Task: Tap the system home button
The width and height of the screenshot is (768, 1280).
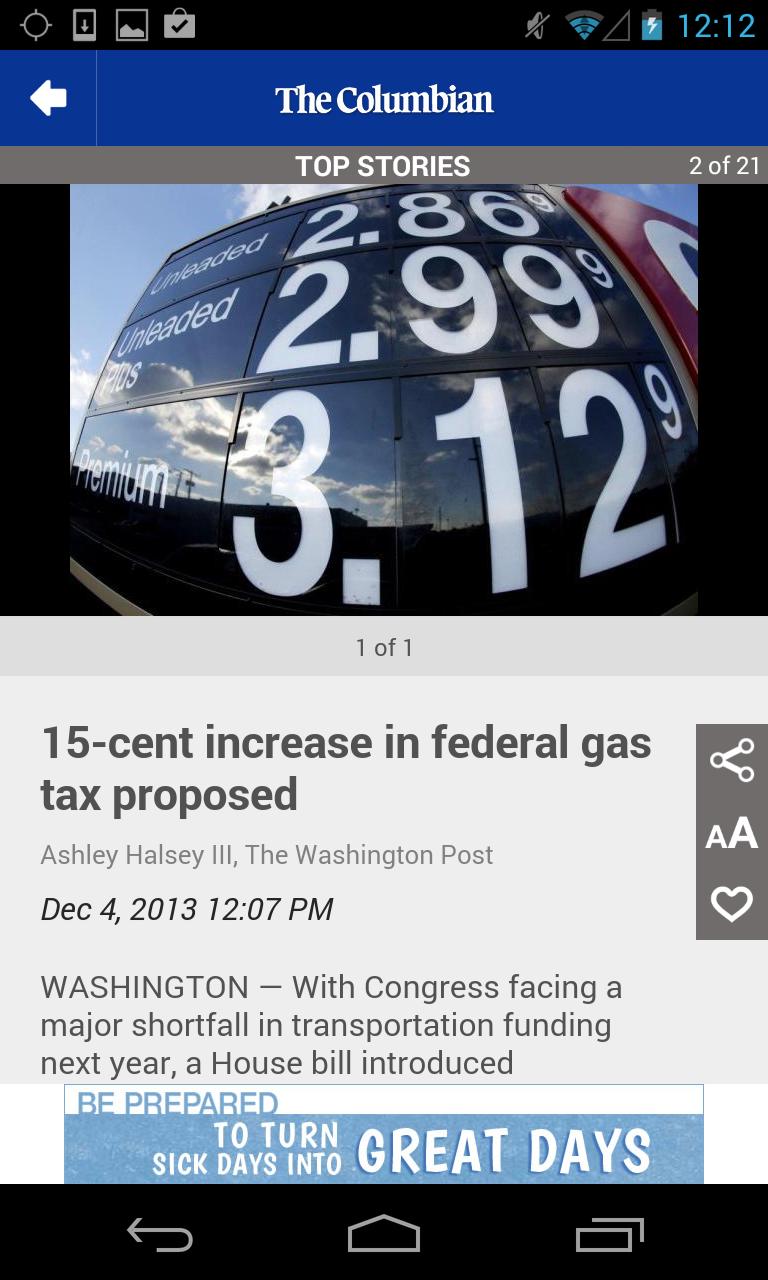Action: click(x=384, y=1234)
